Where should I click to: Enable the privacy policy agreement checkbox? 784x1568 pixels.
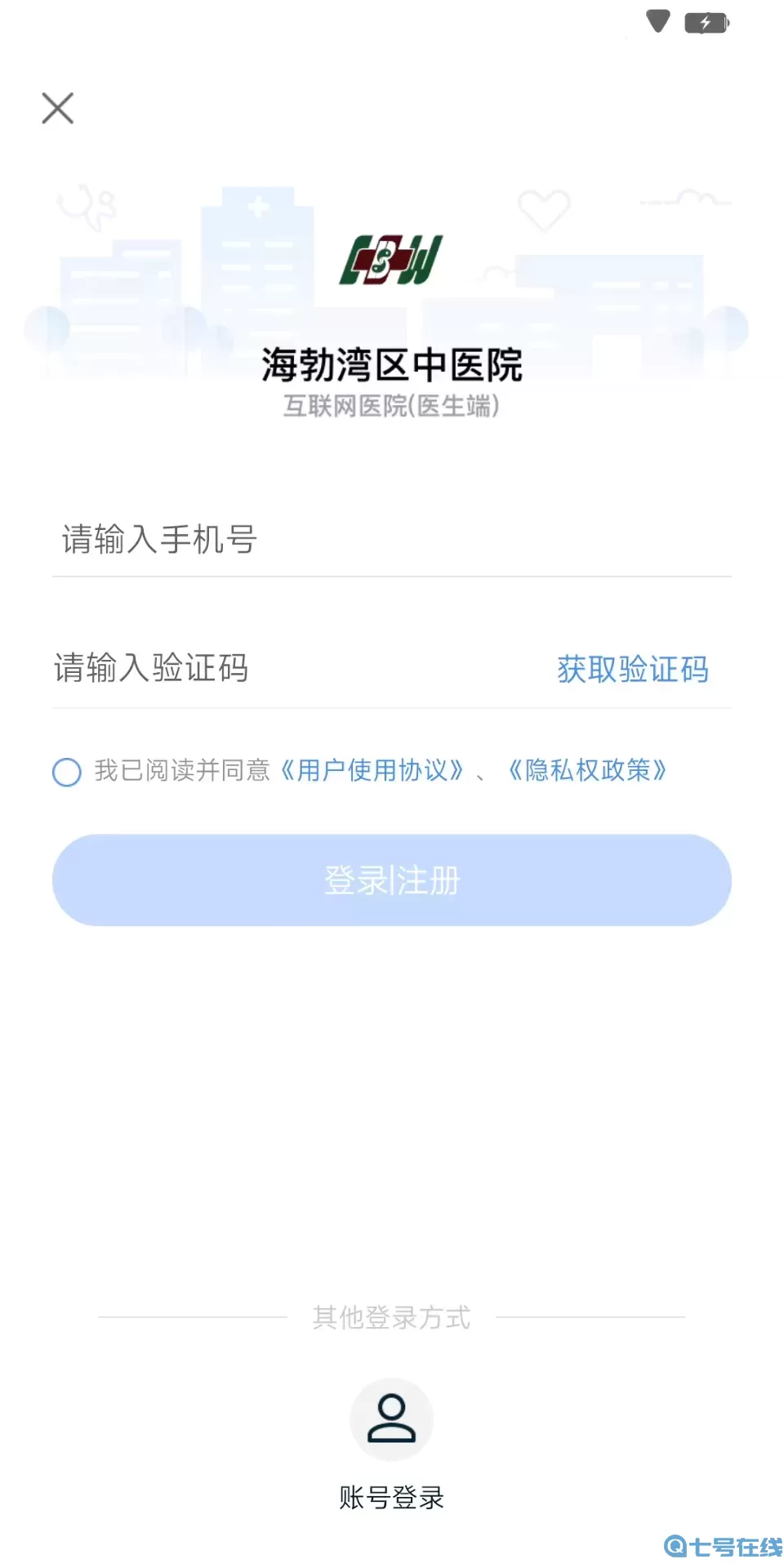click(68, 771)
